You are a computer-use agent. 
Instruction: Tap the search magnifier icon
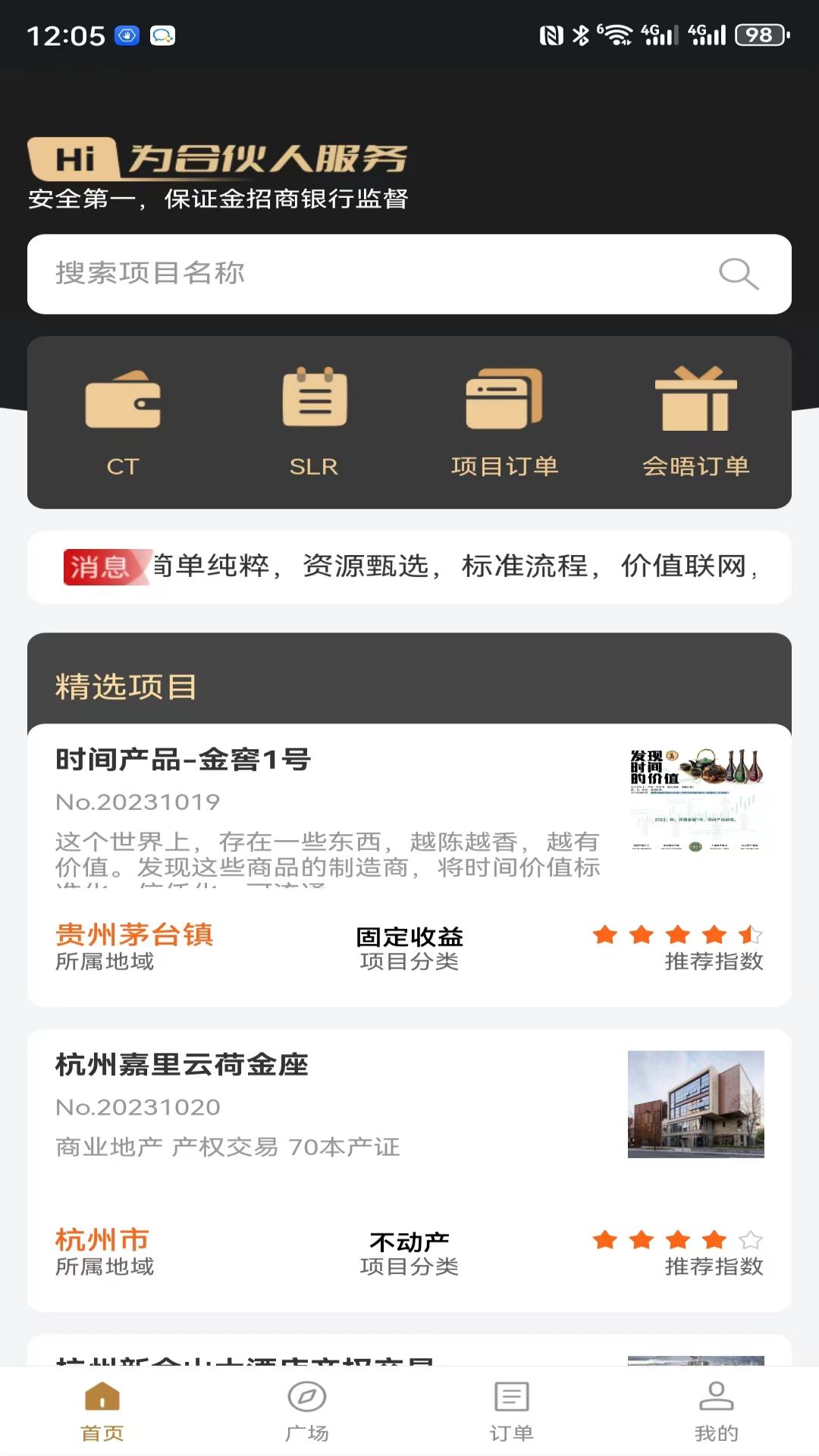[739, 275]
